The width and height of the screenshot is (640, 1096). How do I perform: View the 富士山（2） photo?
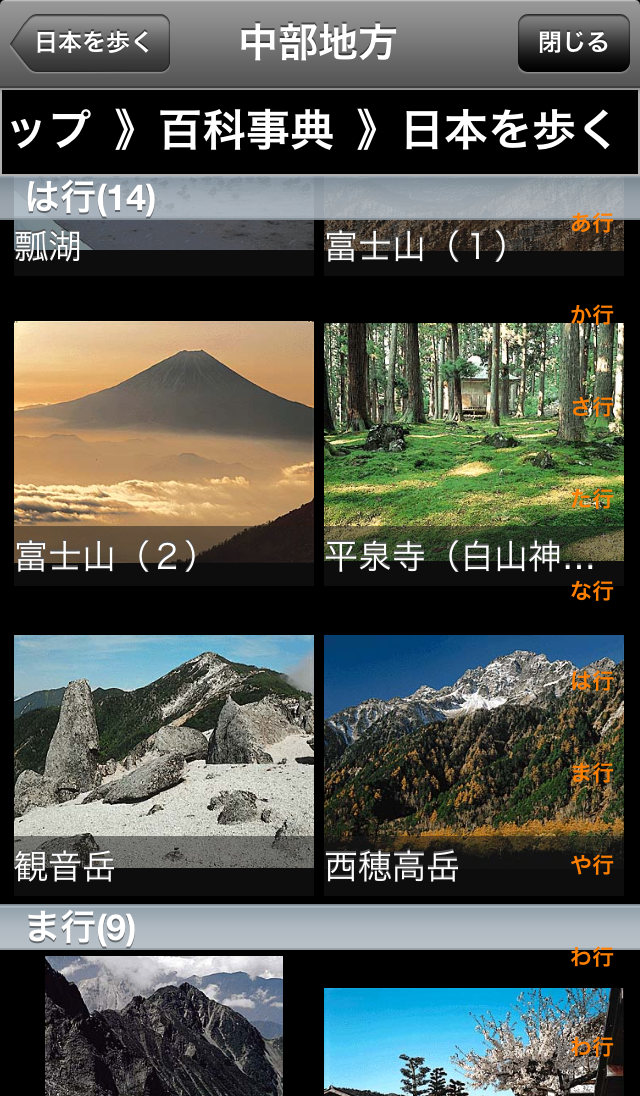point(163,452)
